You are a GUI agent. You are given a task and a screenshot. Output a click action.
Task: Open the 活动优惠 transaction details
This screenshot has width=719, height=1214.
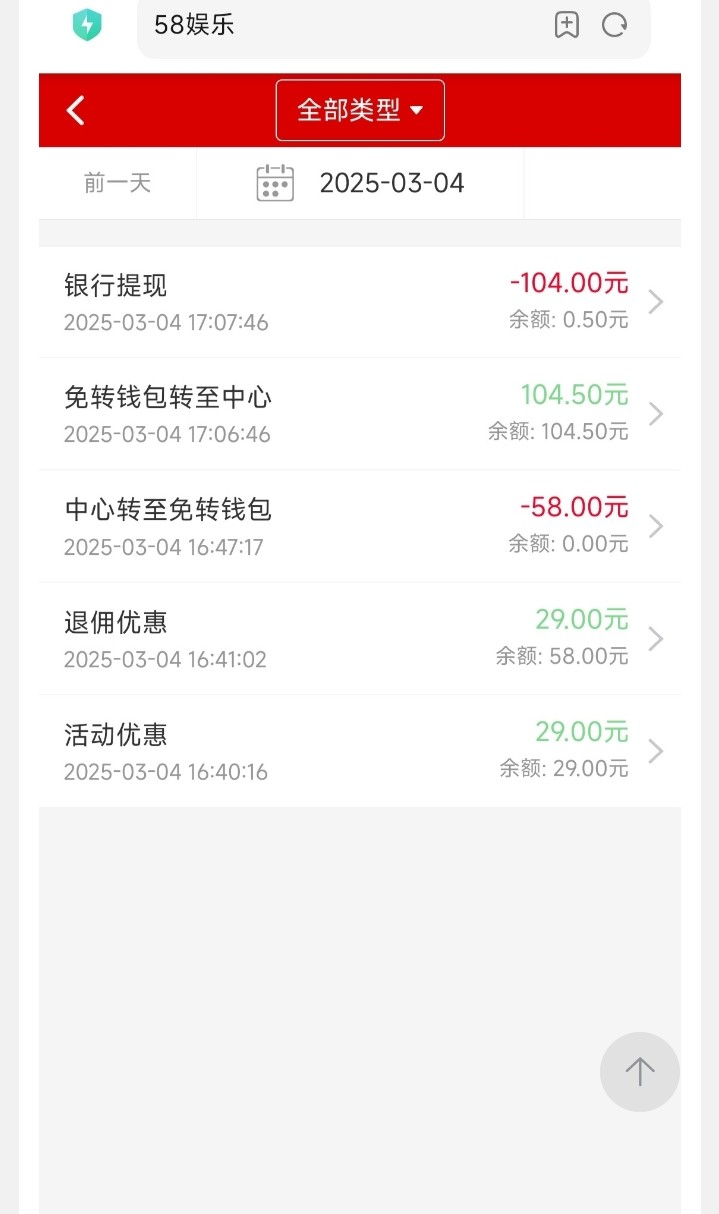pos(359,751)
